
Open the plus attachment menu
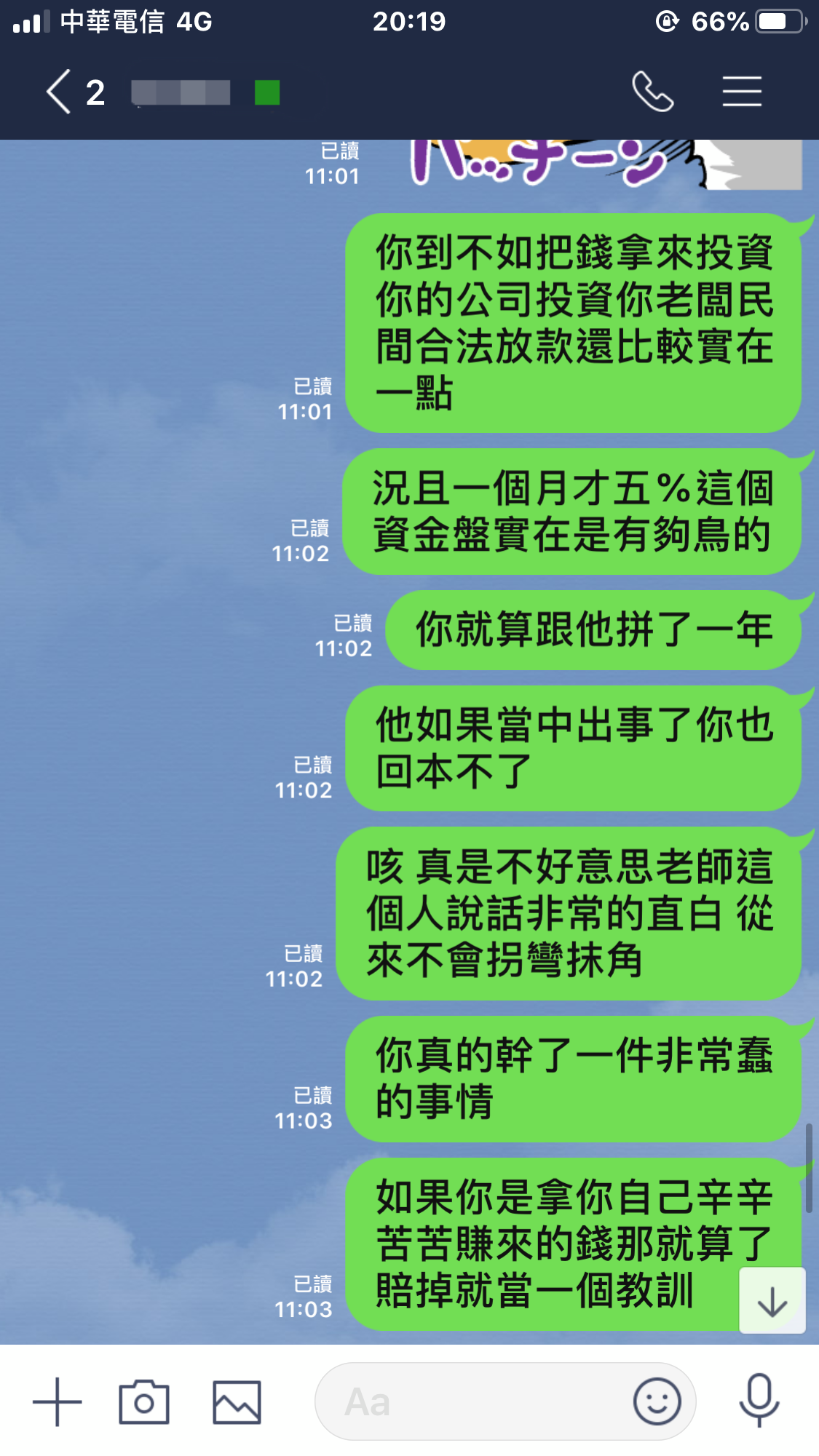point(57,1401)
